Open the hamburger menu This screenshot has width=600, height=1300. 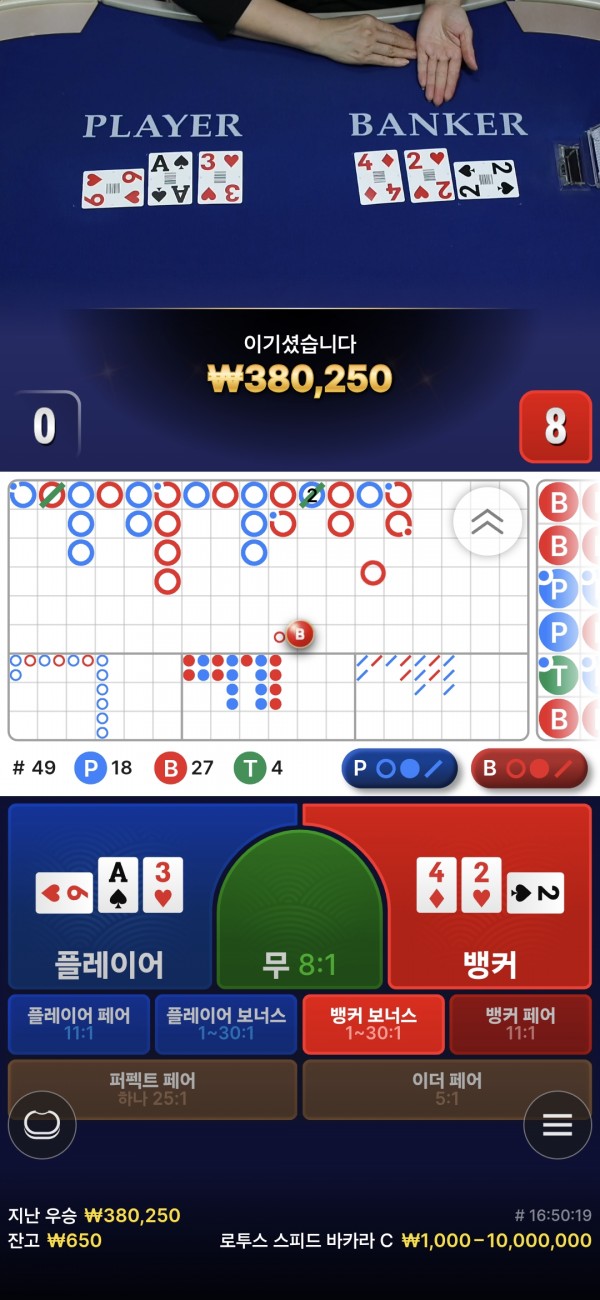[557, 1125]
